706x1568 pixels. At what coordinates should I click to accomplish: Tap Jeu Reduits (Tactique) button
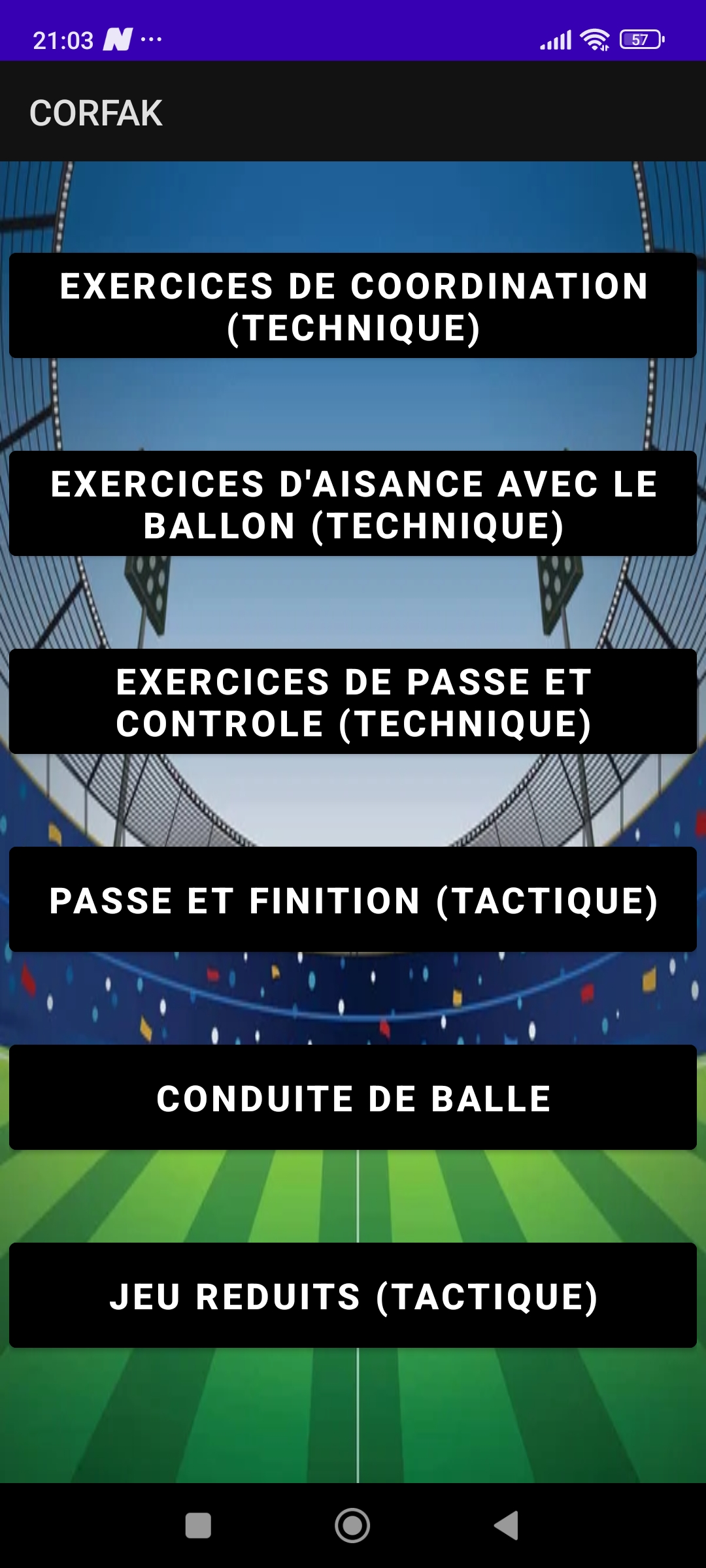[x=353, y=1296]
